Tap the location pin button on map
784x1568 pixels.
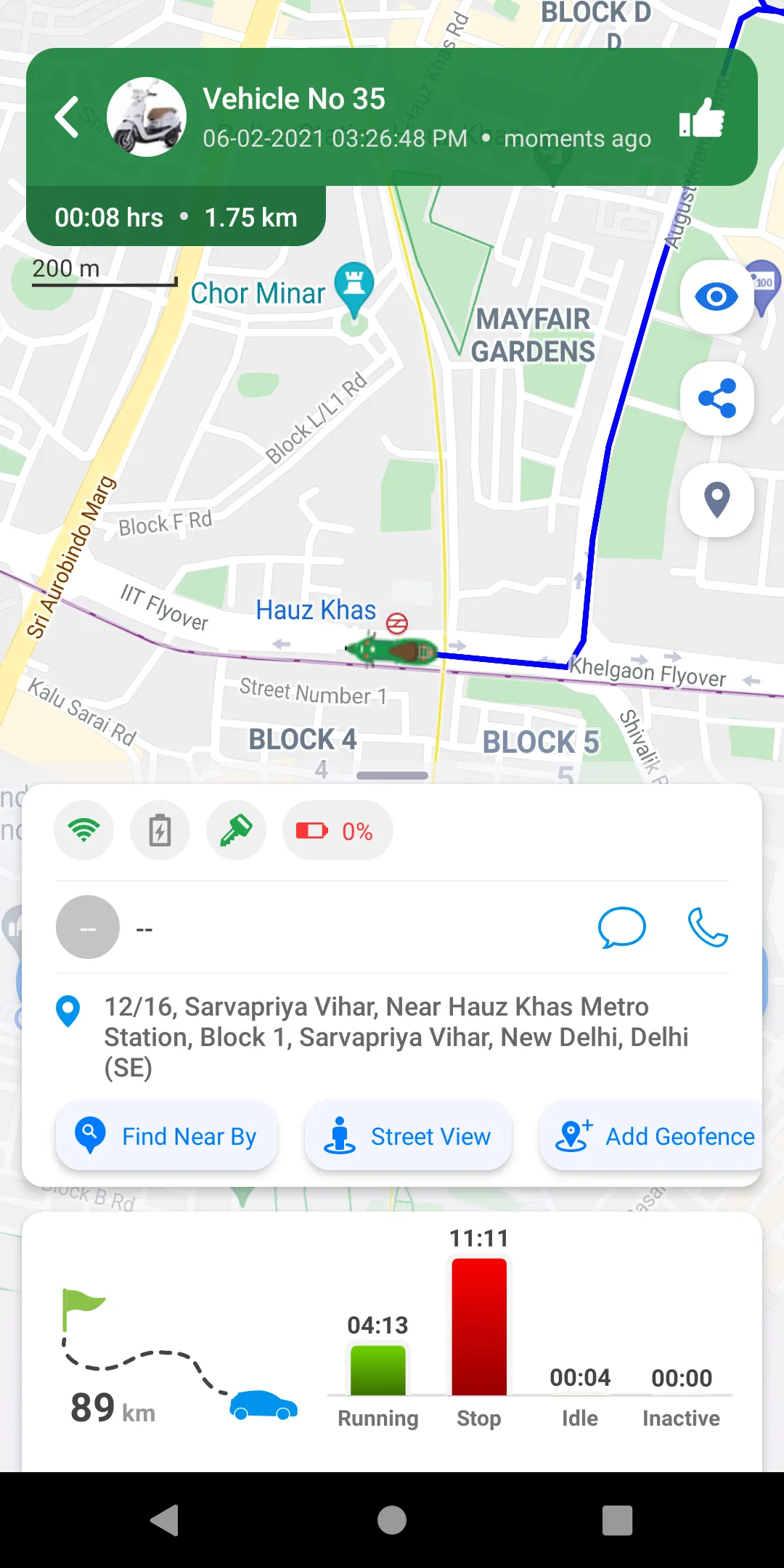[x=716, y=500]
